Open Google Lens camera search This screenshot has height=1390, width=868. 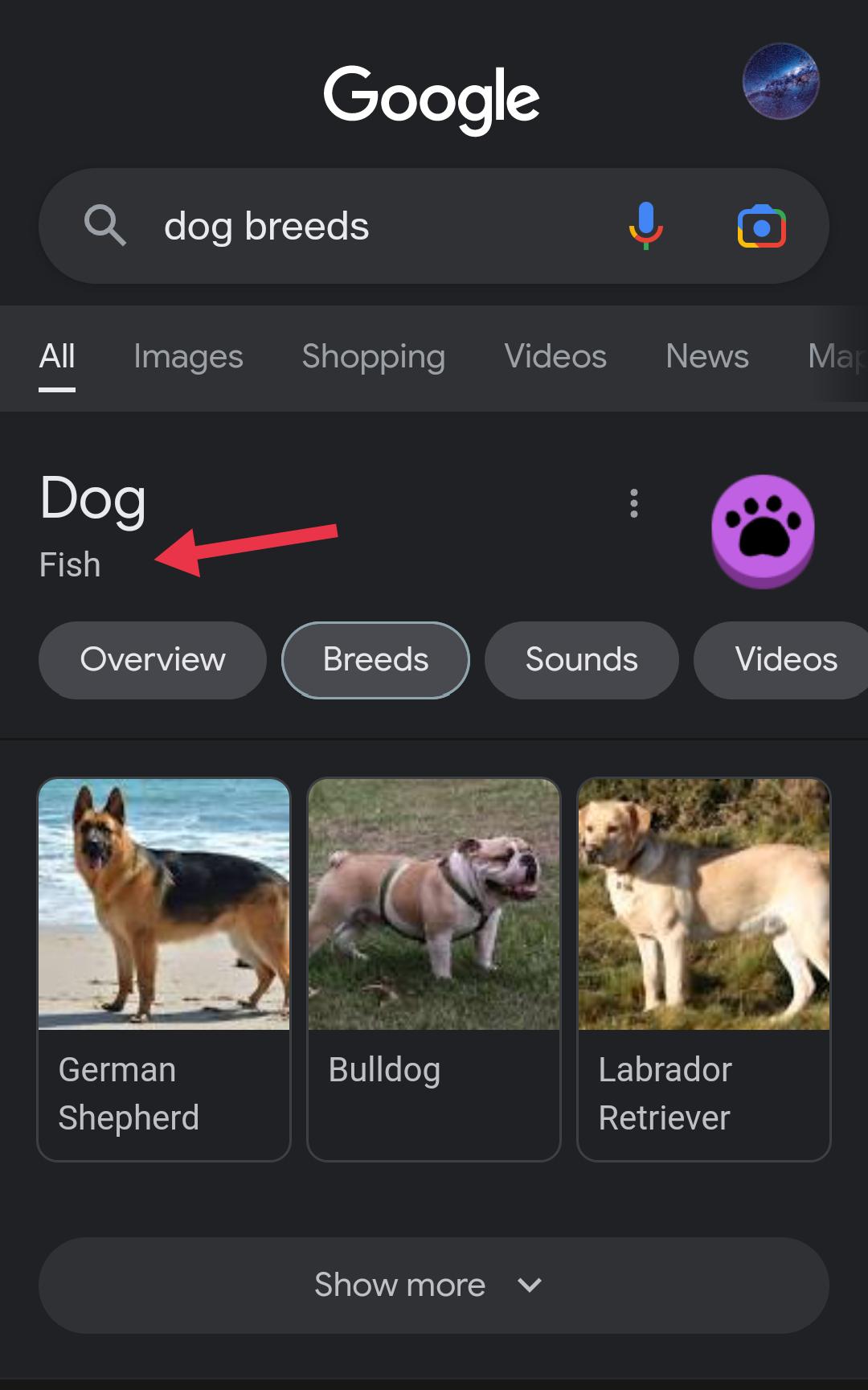761,226
